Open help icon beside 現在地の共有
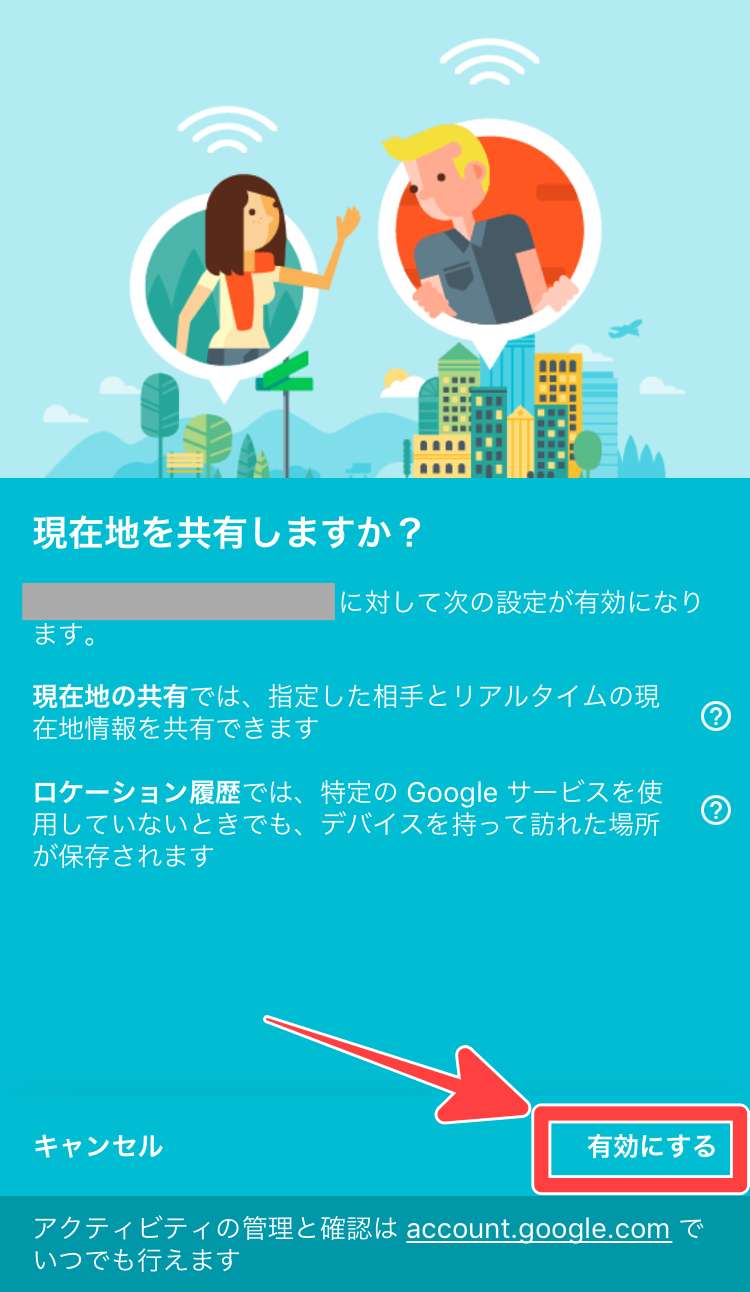Viewport: 750px width, 1292px height. click(x=715, y=716)
